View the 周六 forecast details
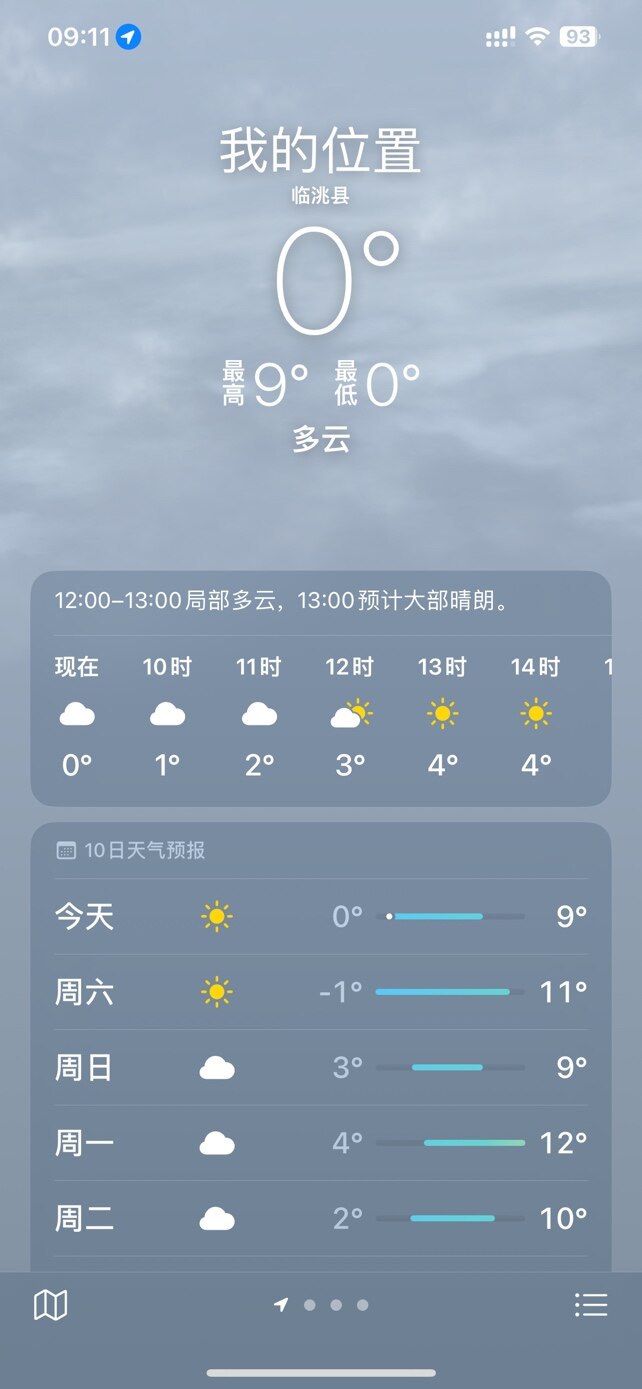 [321, 992]
